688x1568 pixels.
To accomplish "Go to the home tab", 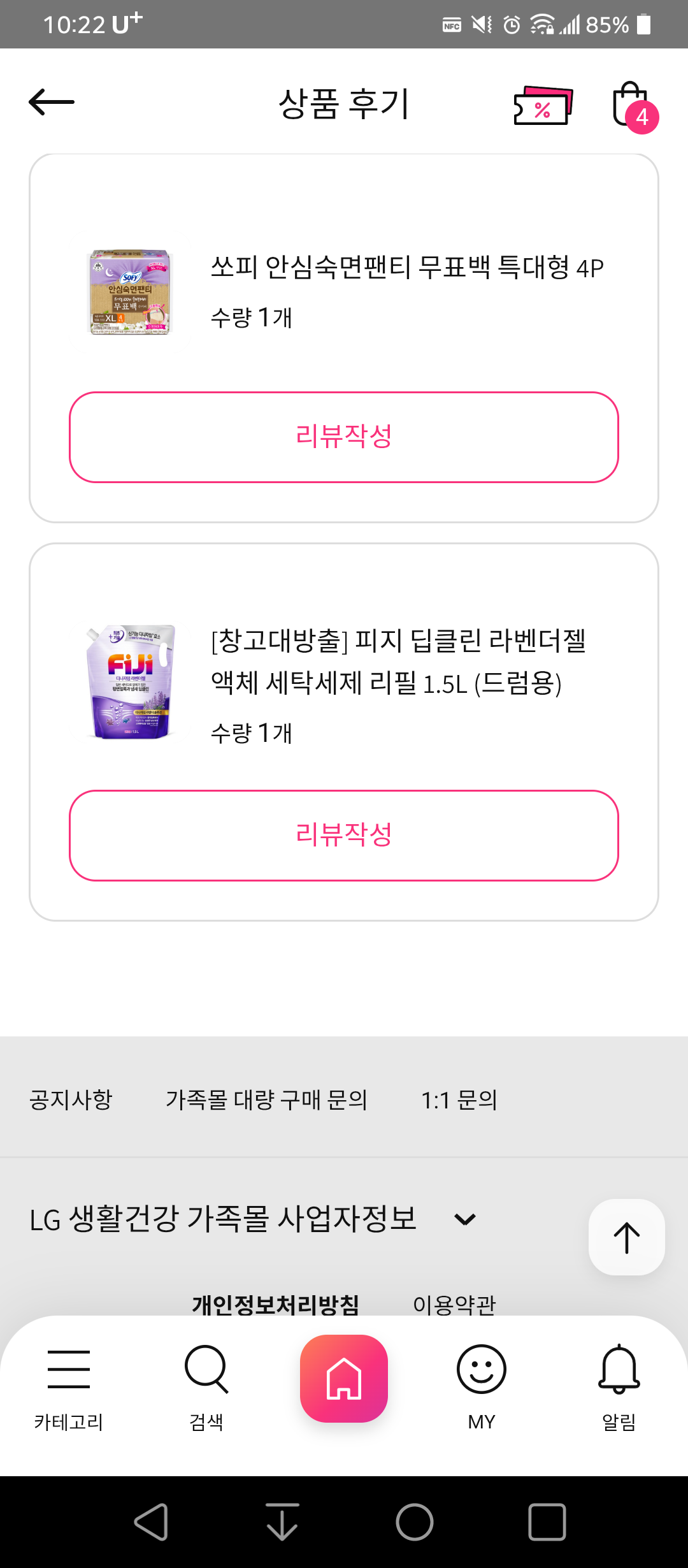I will (344, 1378).
